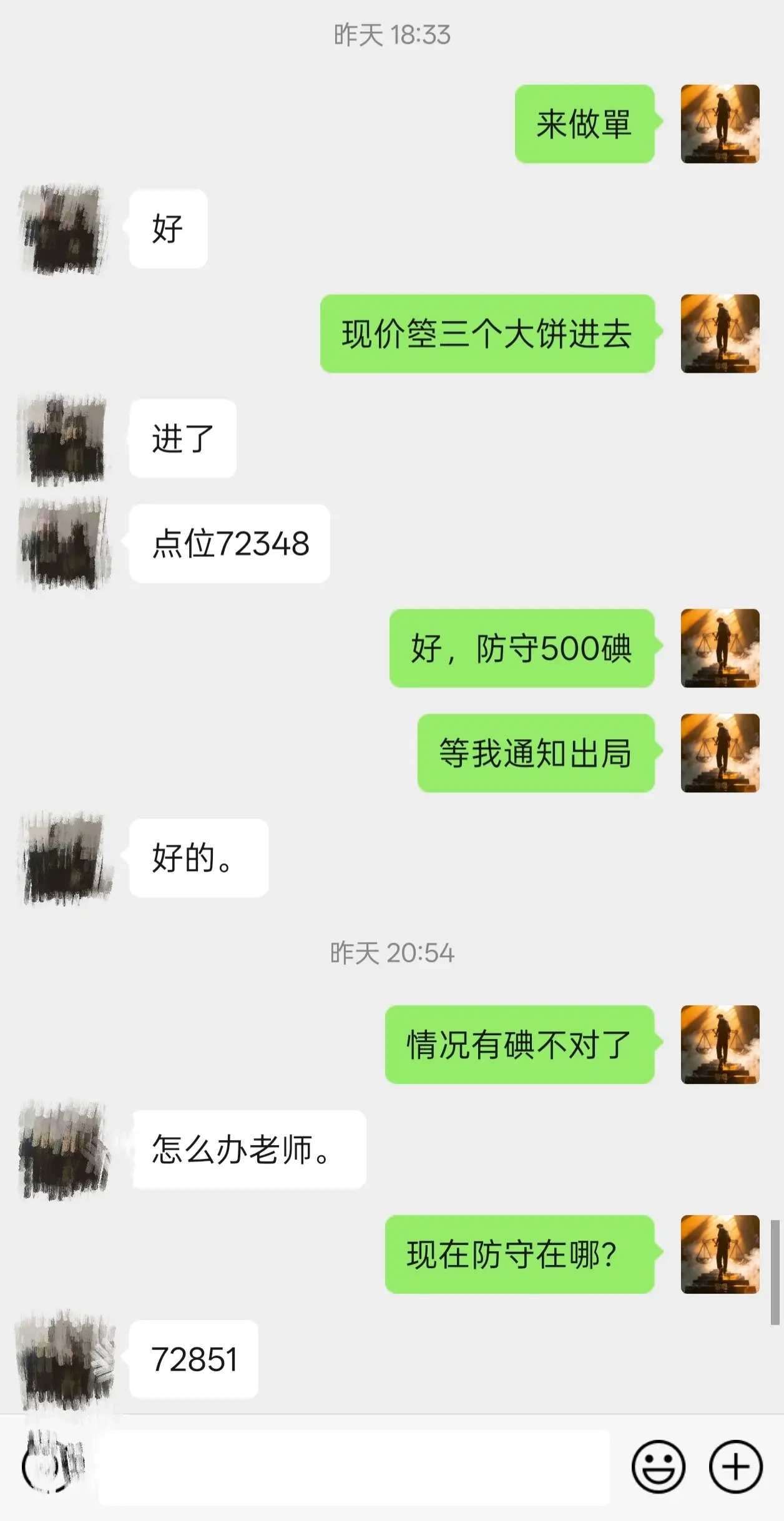The image size is (784, 1521).
Task: Tap the message '现价箜三个大饼进去'
Action: pos(487,333)
